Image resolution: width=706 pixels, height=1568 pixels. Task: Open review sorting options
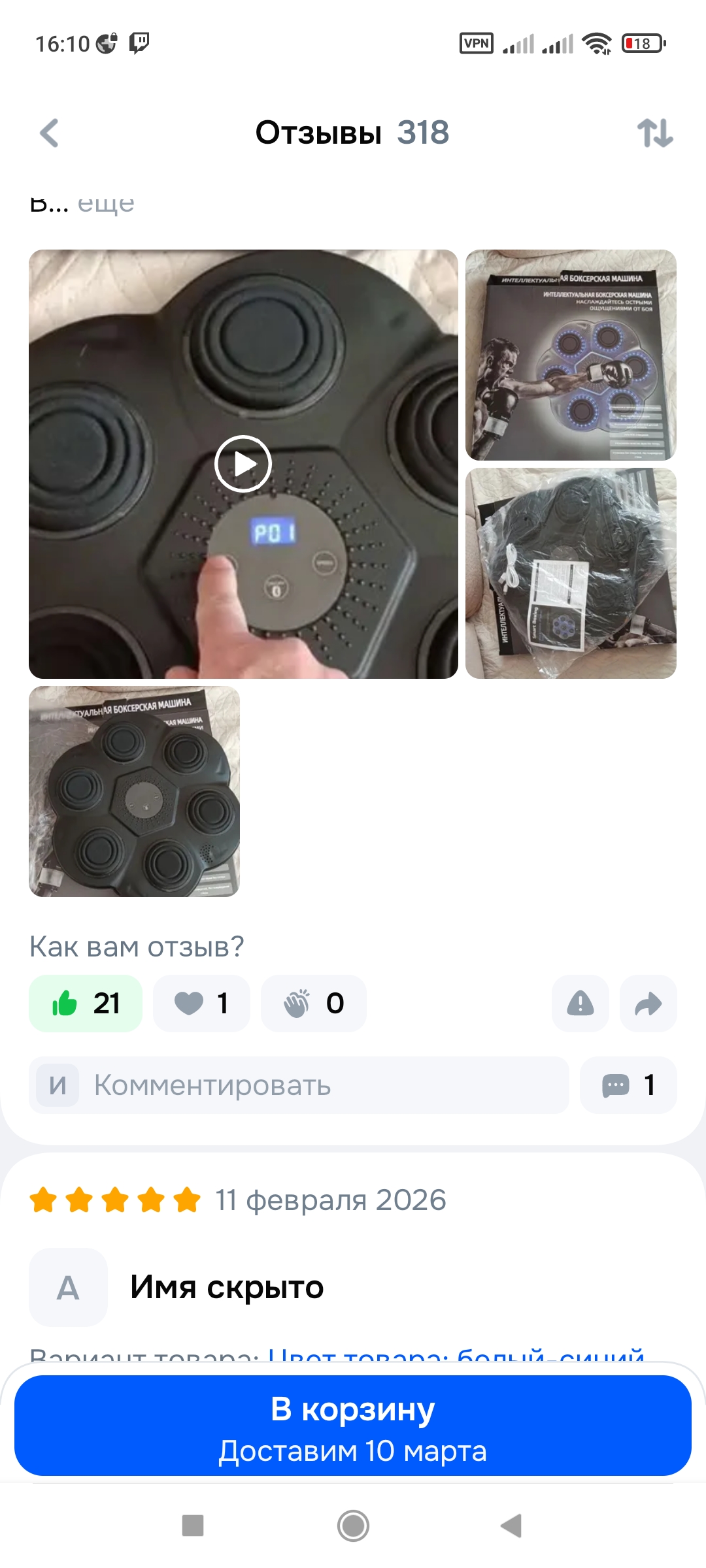[x=655, y=133]
